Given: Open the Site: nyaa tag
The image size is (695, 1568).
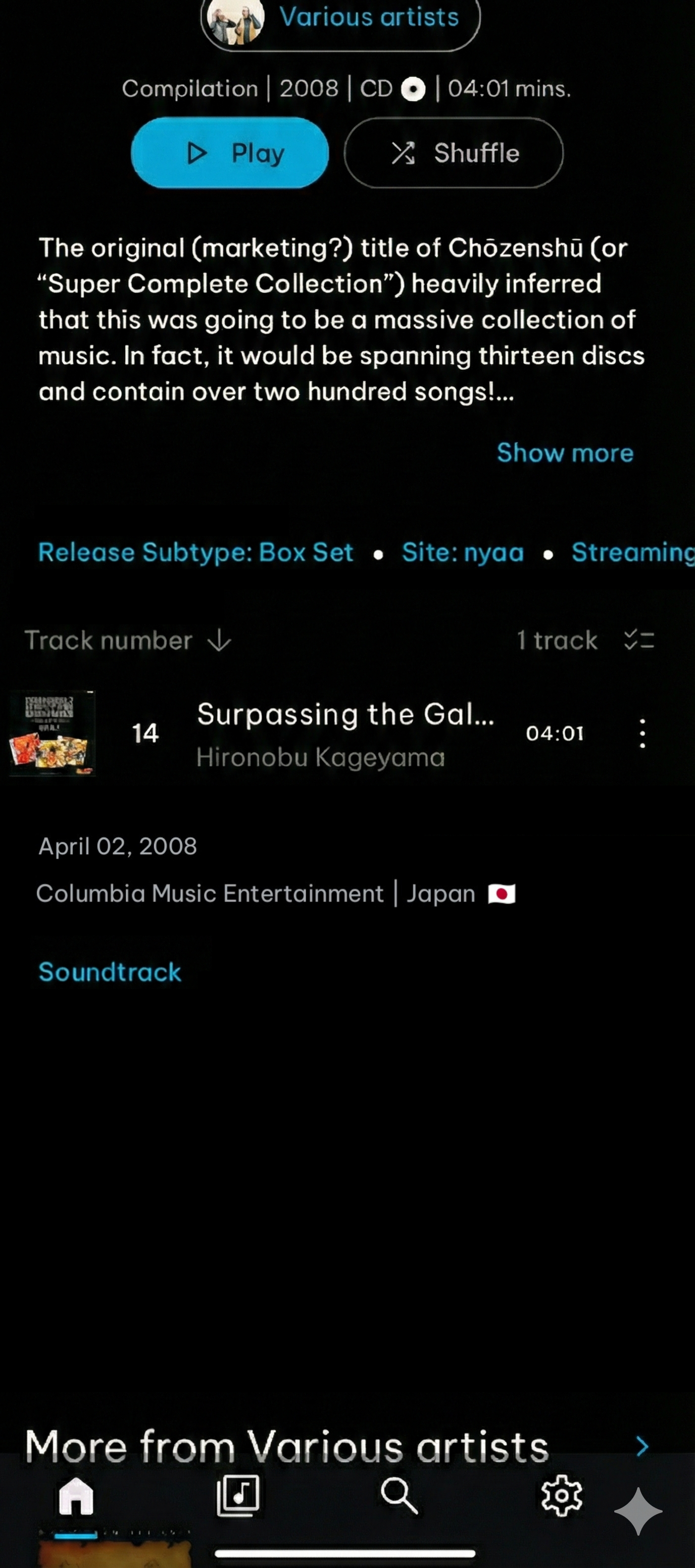Looking at the screenshot, I should tap(463, 553).
